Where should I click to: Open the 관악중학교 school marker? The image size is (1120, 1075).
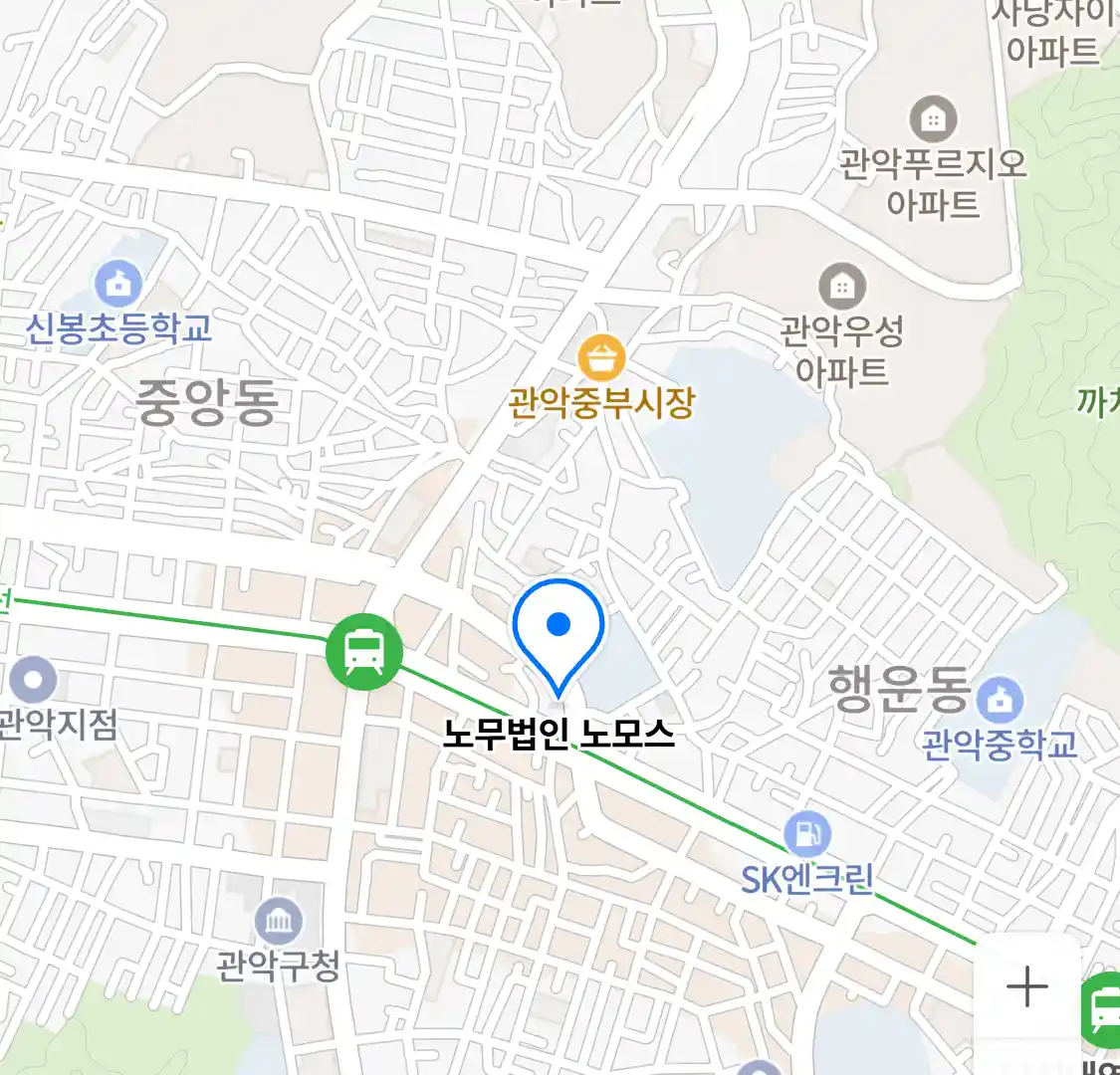click(999, 702)
